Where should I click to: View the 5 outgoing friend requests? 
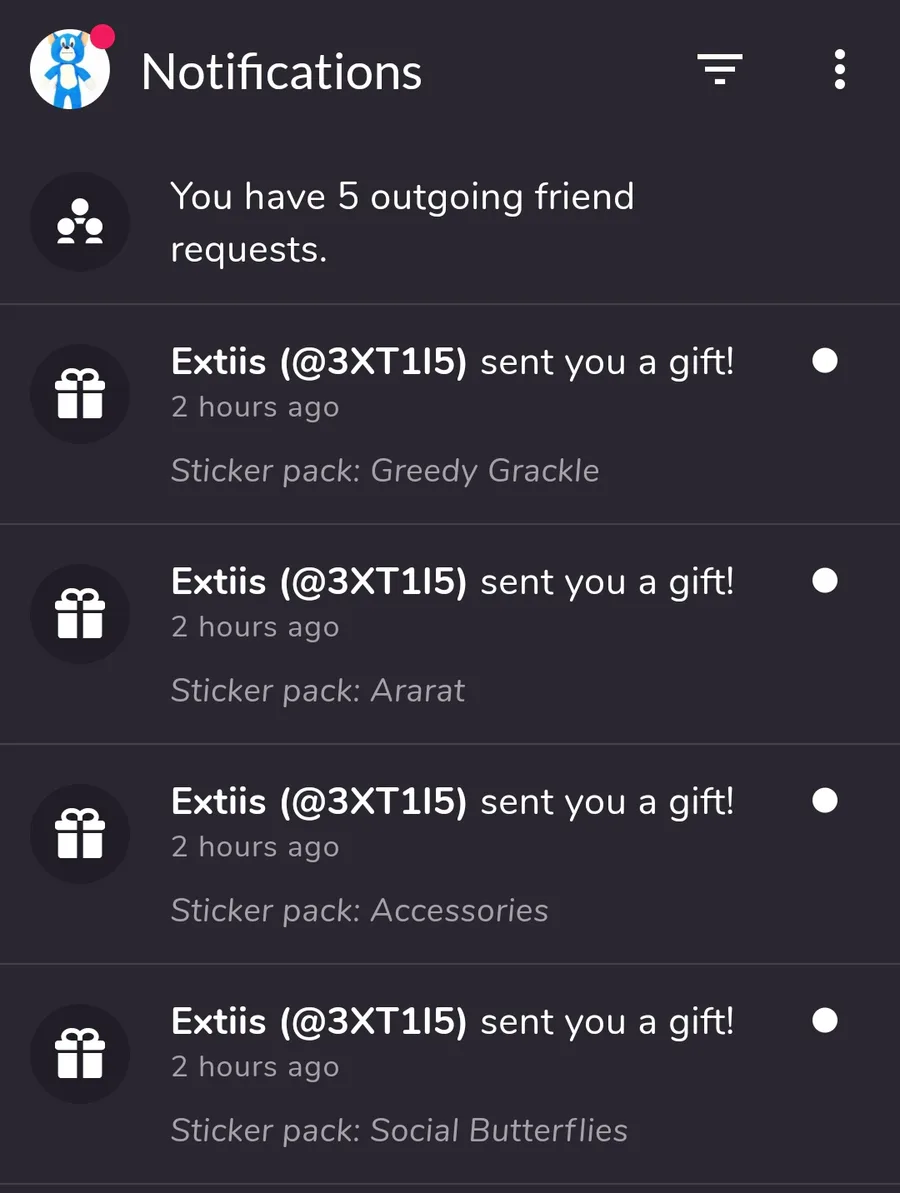400,222
